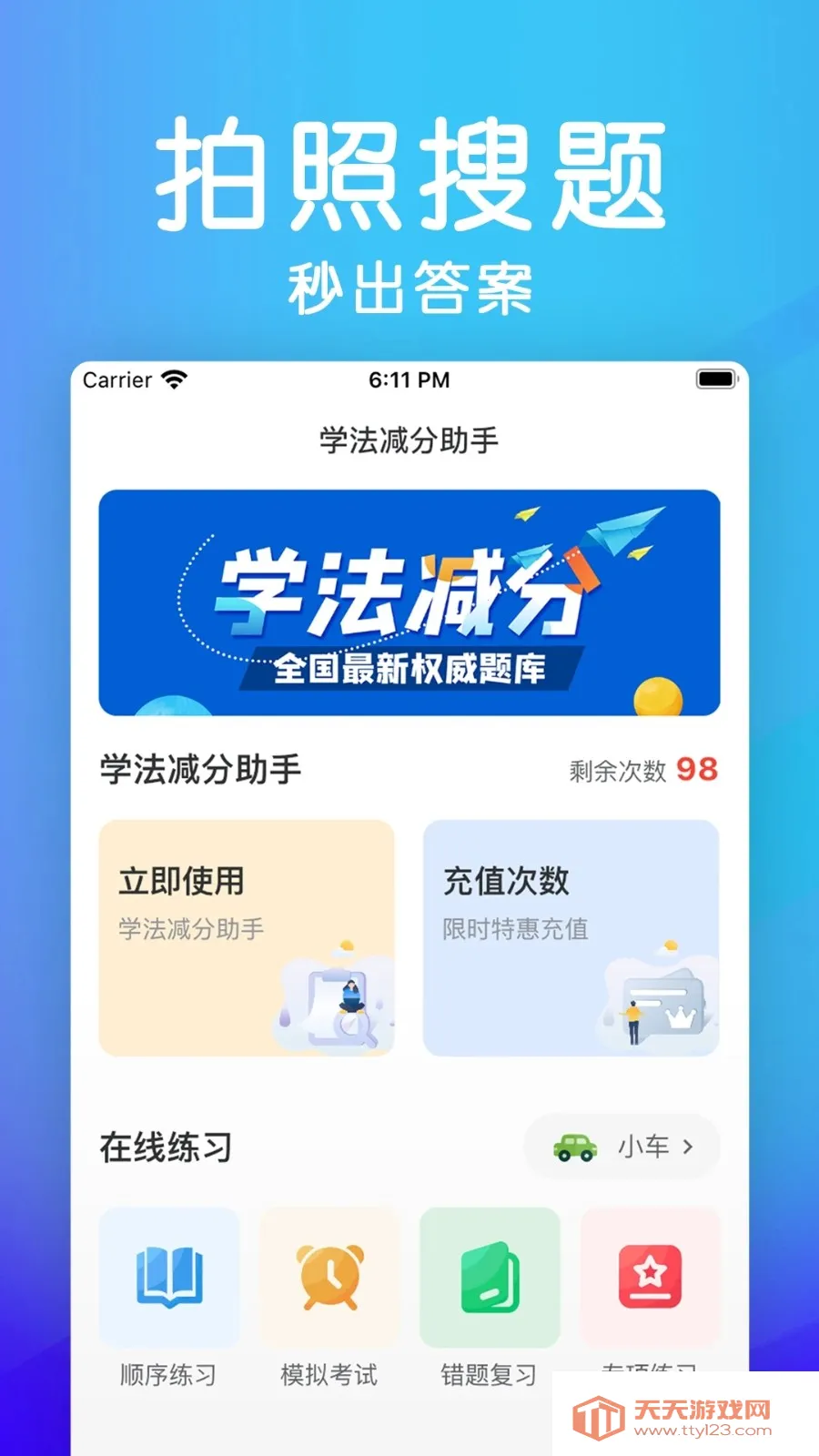The image size is (819, 1456).
Task: Expand the chevron next to 小车
Action: click(691, 1147)
